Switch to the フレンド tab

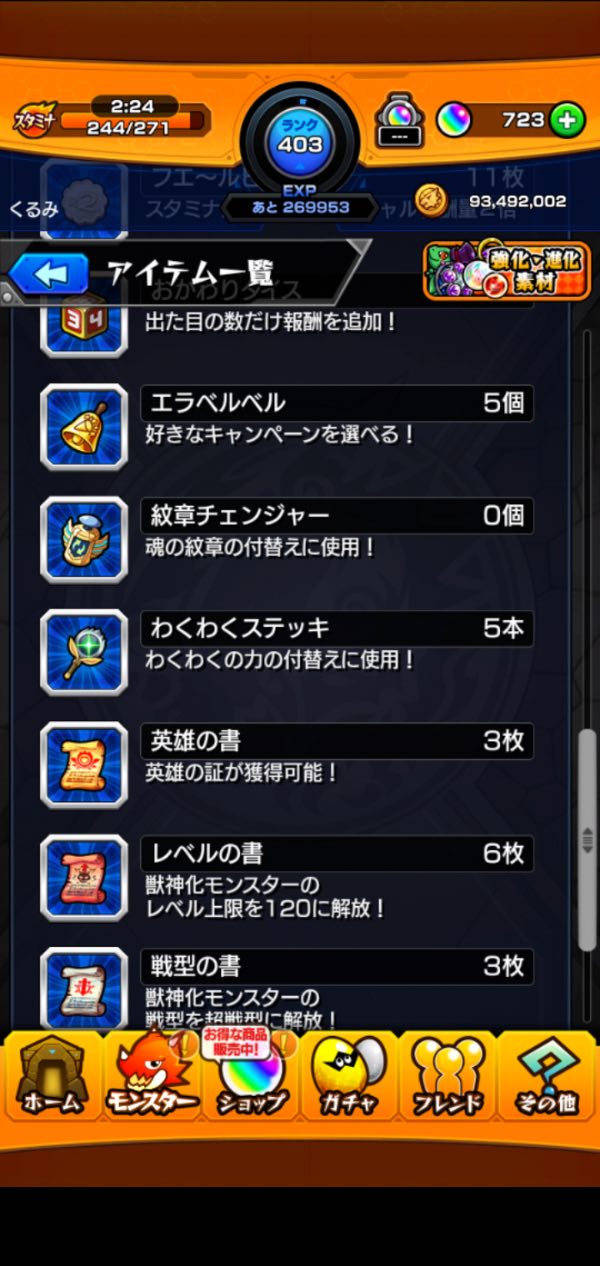tap(447, 1077)
